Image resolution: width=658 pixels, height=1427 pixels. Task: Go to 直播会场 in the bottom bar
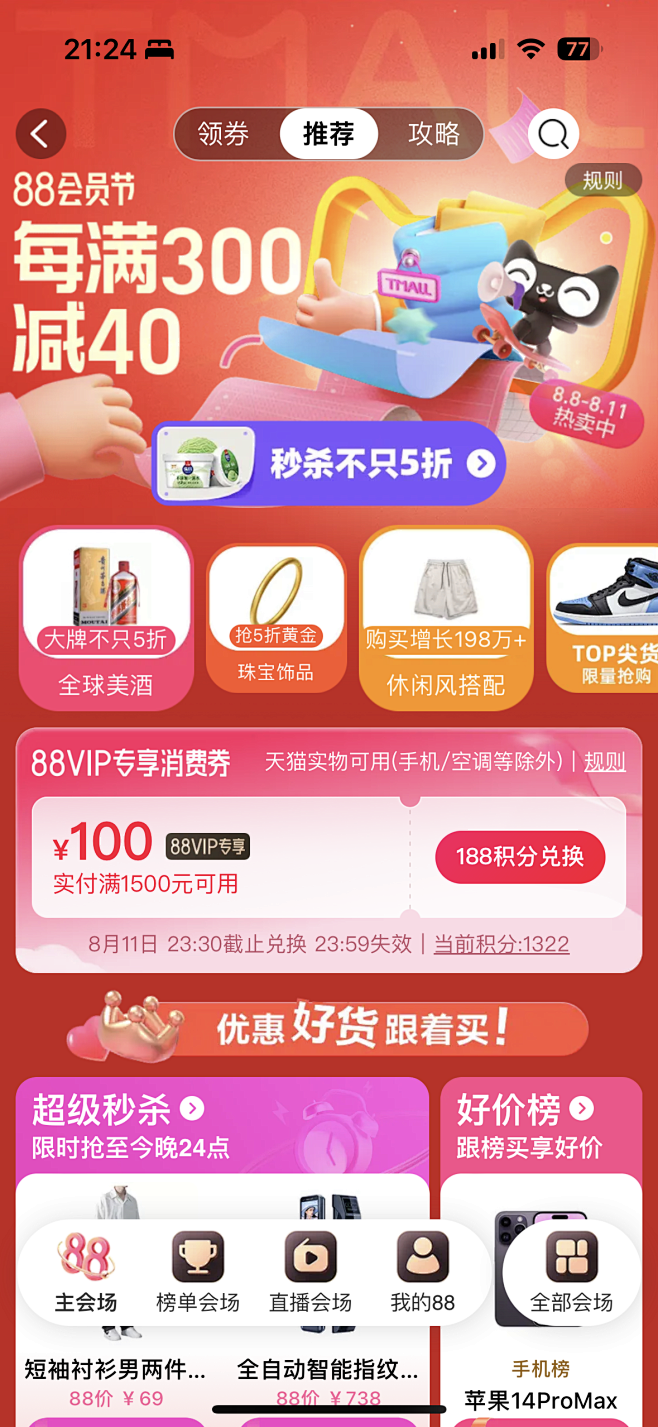[x=311, y=1272]
